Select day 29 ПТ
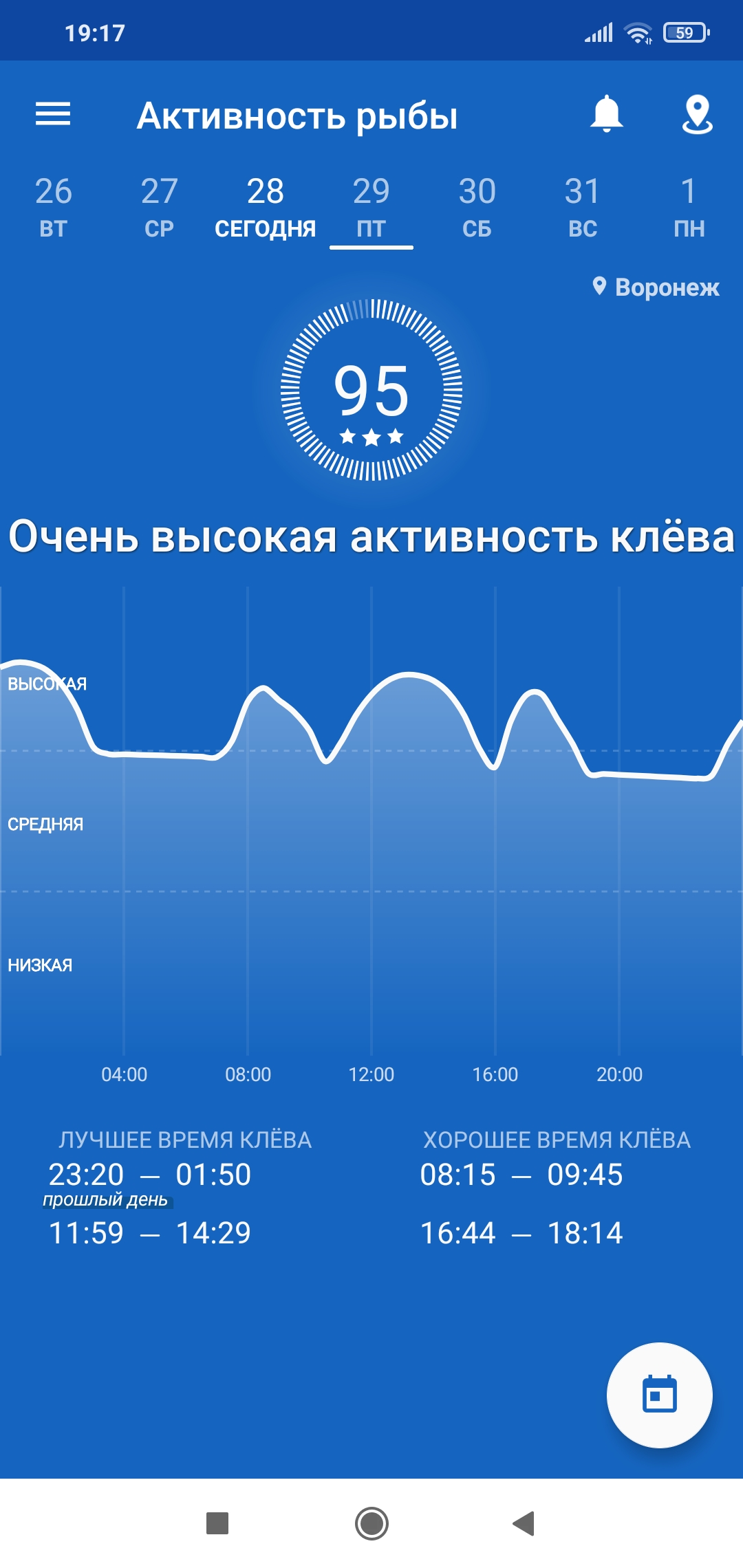Screen dimensions: 743x1568 pyautogui.click(x=371, y=206)
